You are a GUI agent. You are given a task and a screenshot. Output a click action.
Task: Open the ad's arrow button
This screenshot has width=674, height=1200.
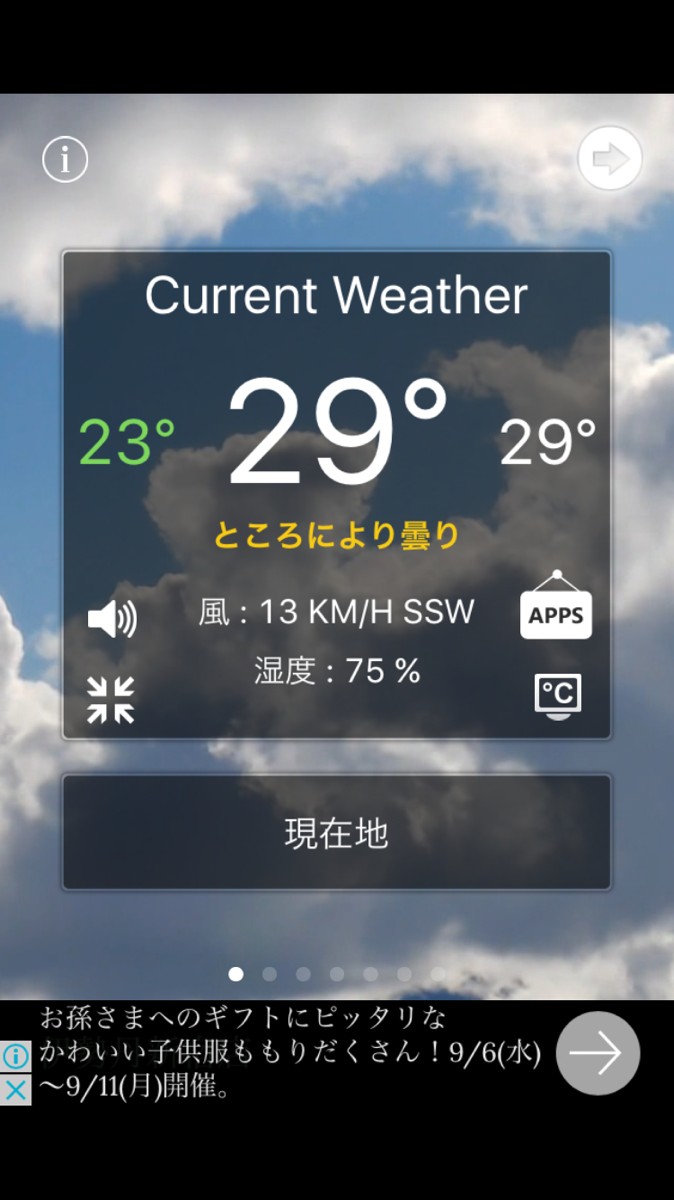(597, 1053)
